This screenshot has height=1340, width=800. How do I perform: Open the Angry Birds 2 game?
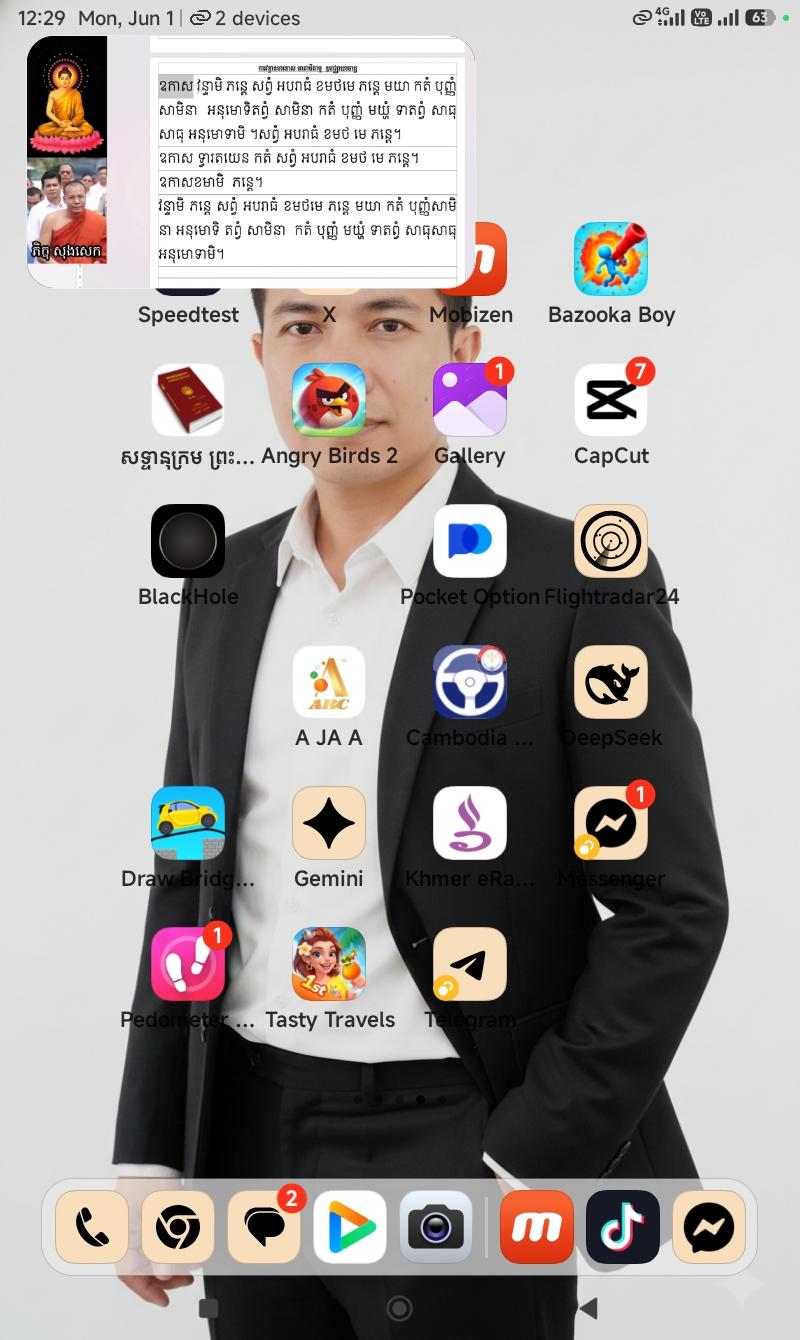pos(329,400)
